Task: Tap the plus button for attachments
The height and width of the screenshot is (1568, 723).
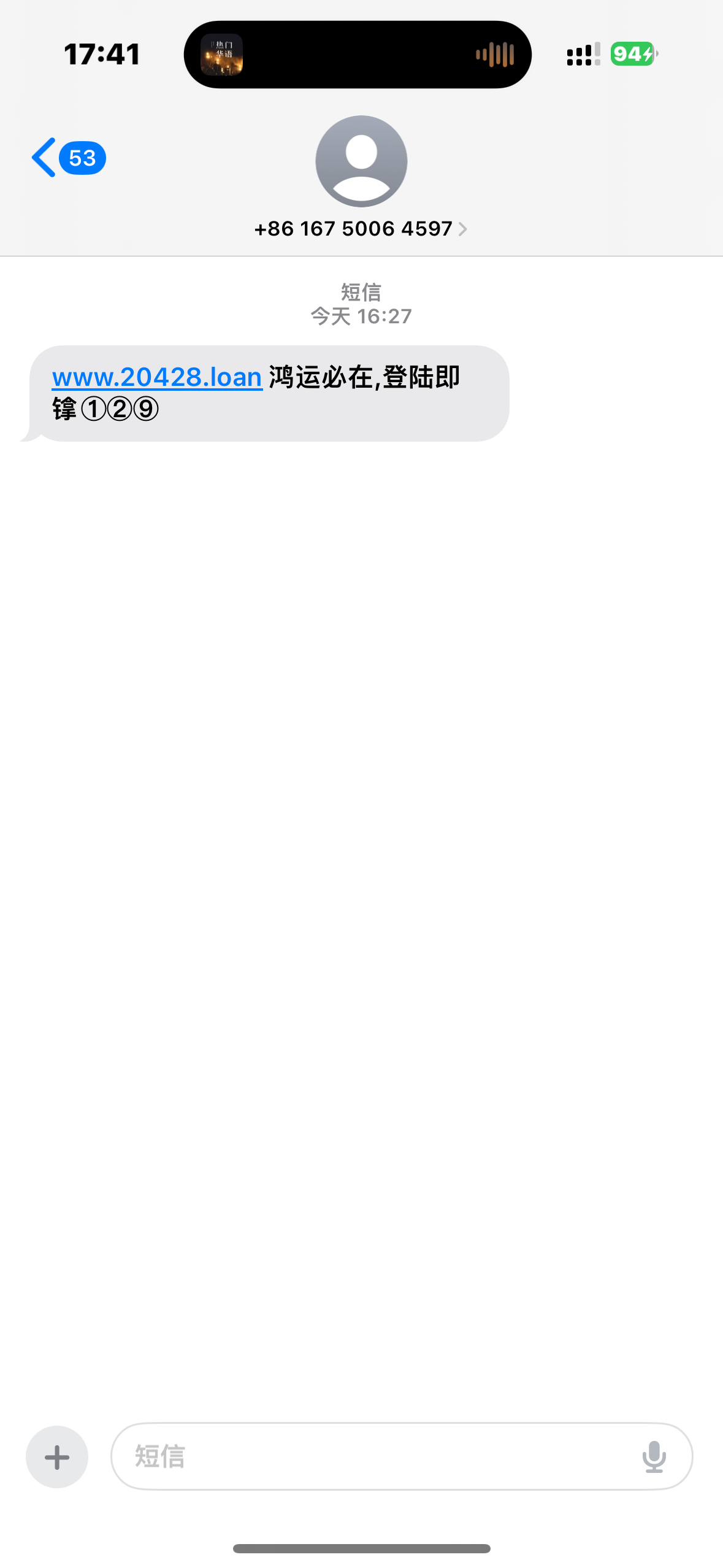Action: tap(57, 1456)
